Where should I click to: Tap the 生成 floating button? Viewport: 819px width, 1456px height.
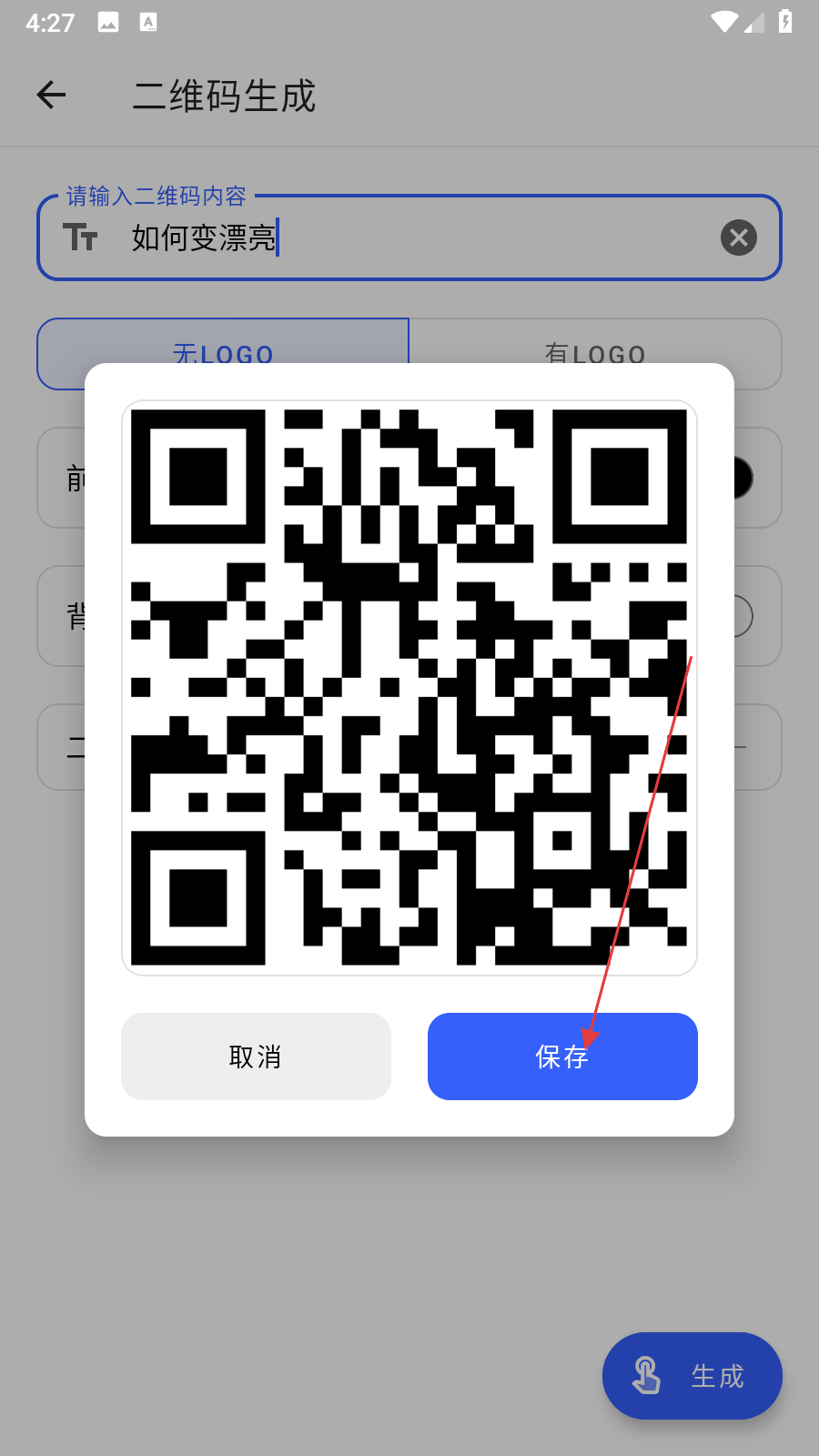point(692,1375)
